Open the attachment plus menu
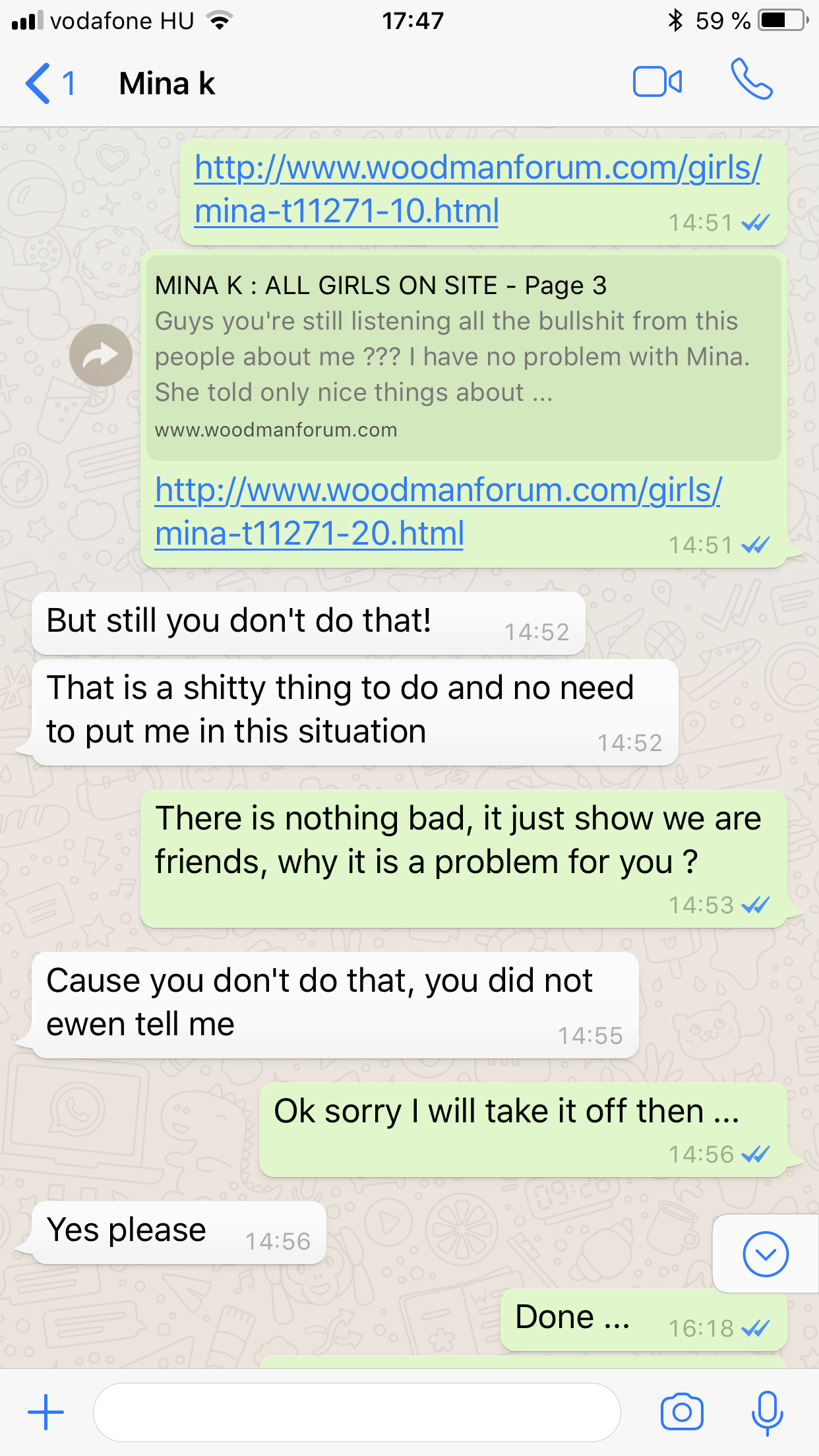The width and height of the screenshot is (819, 1456). (x=45, y=1412)
